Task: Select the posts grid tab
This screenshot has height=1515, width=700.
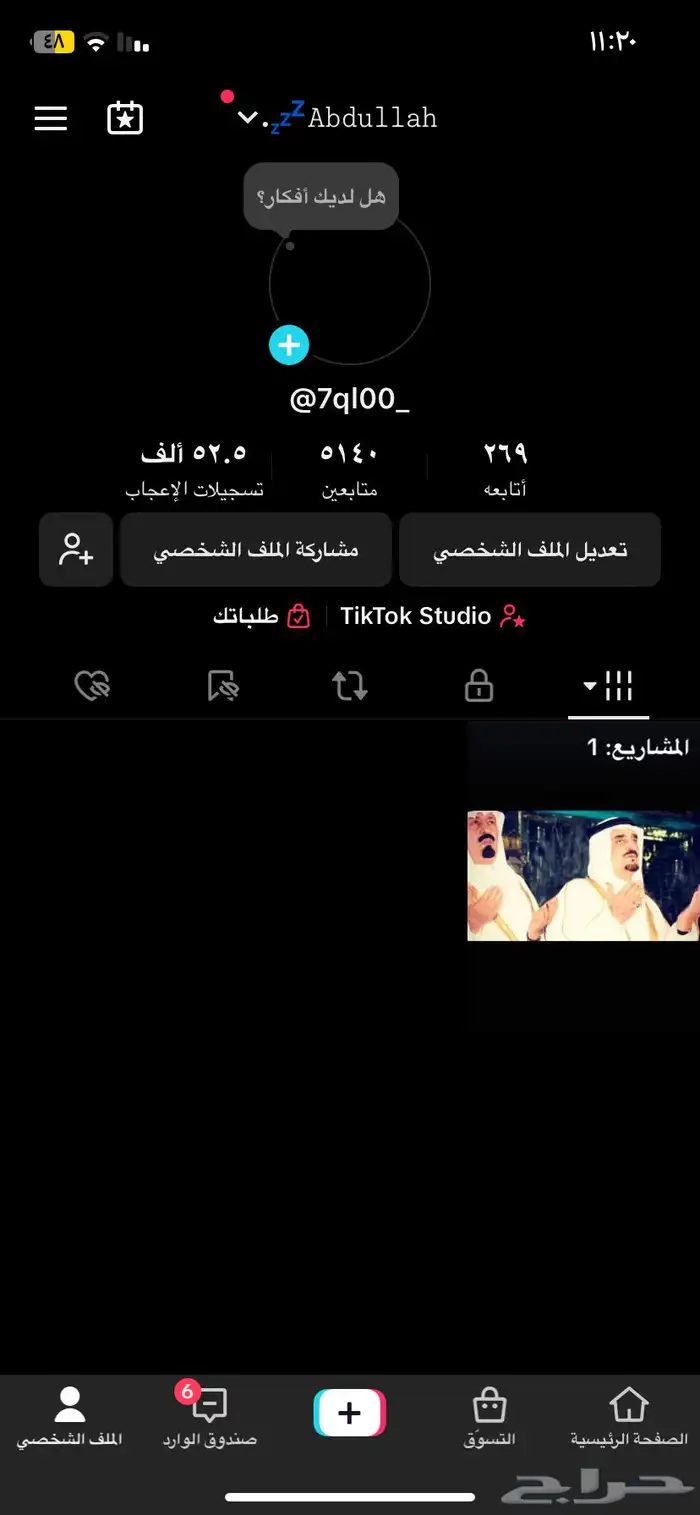Action: point(608,687)
